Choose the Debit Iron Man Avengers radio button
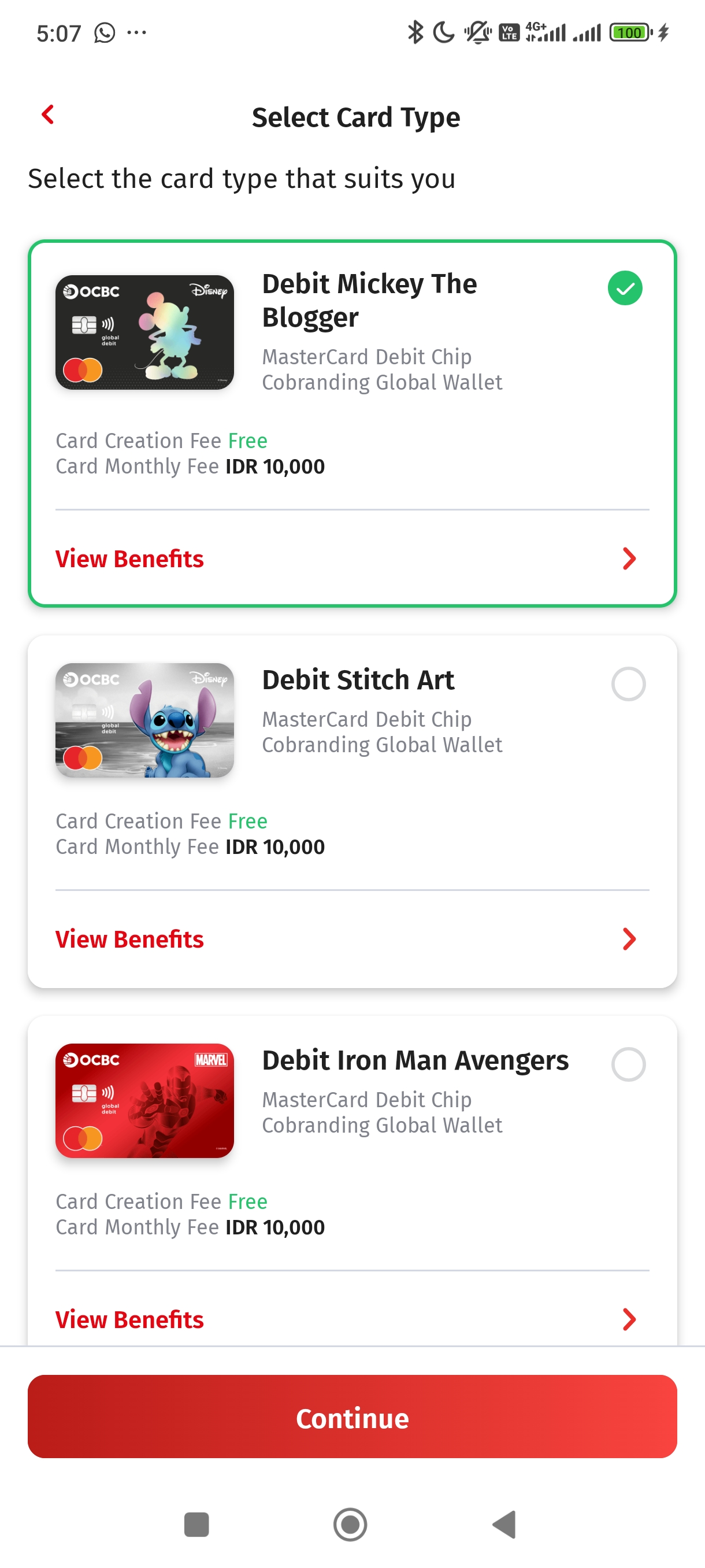Viewport: 705px width, 1568px height. pyautogui.click(x=628, y=1064)
